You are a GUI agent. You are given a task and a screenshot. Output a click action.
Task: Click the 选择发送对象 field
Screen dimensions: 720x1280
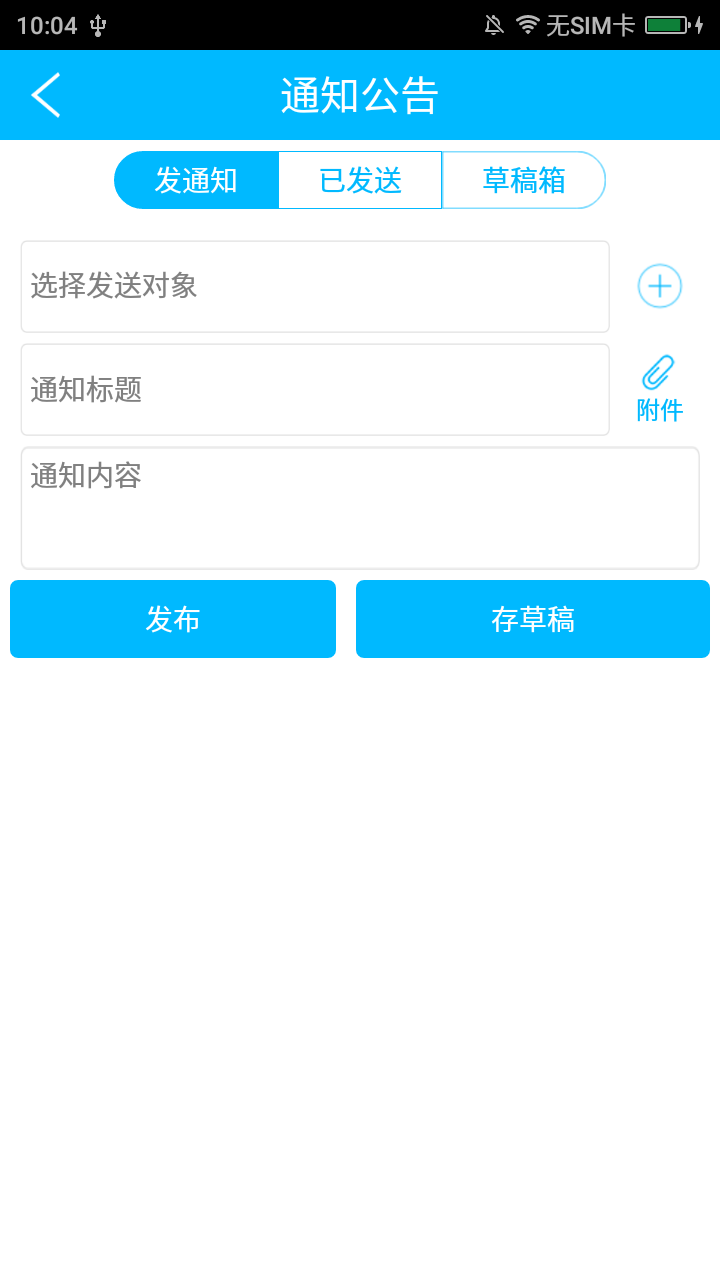(x=315, y=286)
